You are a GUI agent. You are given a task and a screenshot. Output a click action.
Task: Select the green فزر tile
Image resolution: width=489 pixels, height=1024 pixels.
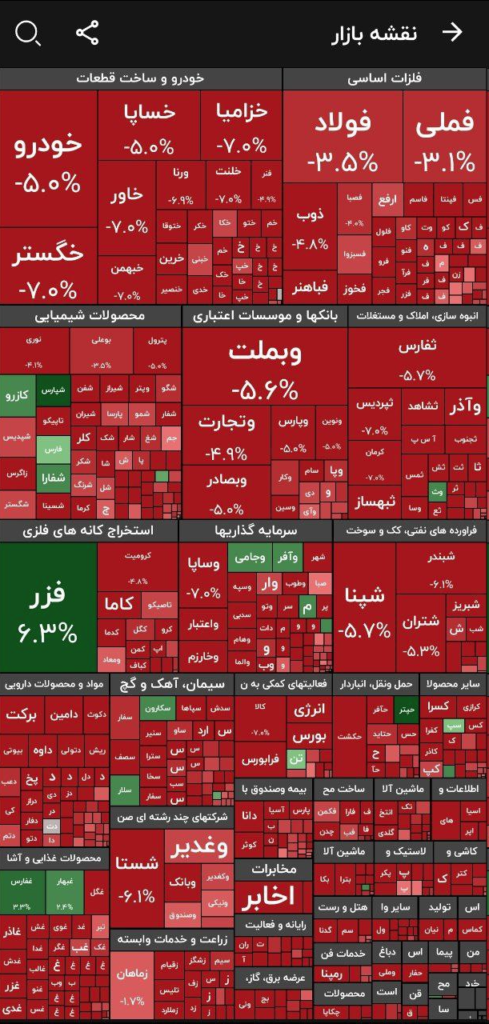tap(48, 607)
